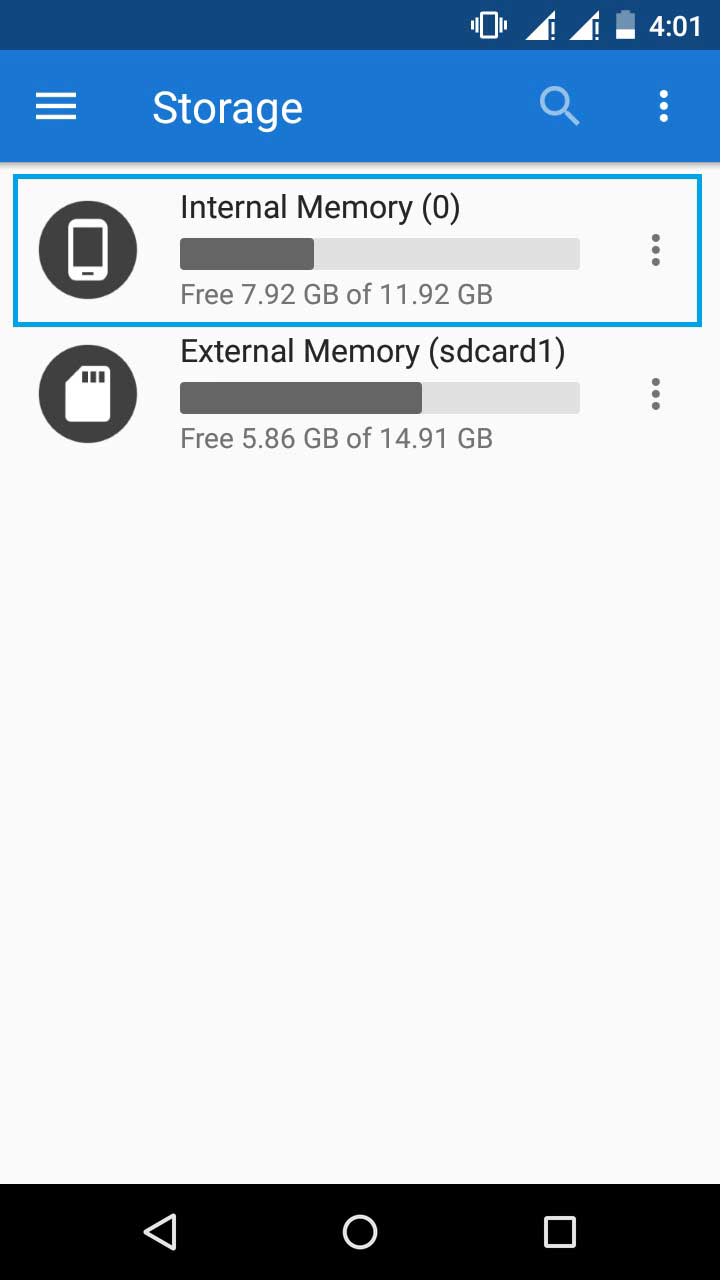
Task: Tap the search magnifier icon
Action: 559,106
